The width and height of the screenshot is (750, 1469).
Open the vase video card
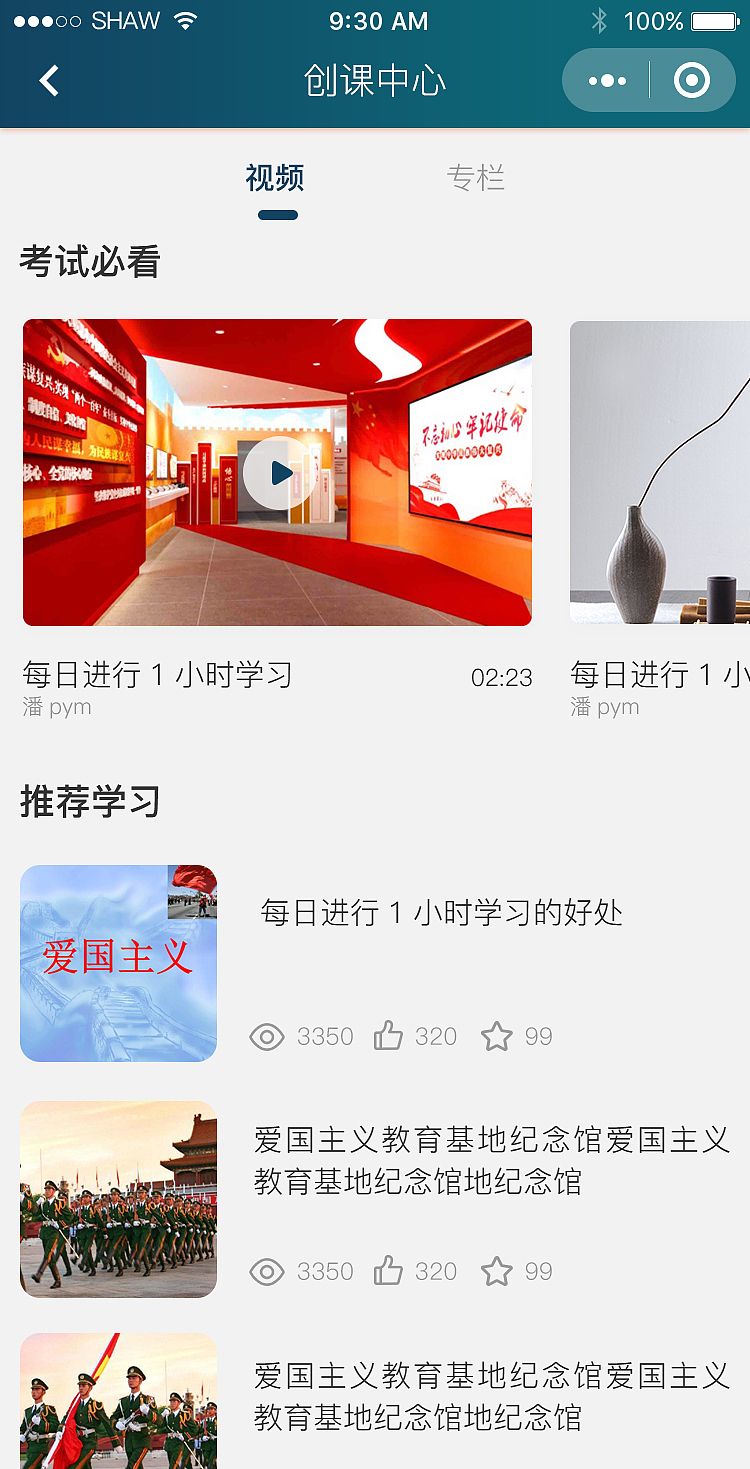660,473
